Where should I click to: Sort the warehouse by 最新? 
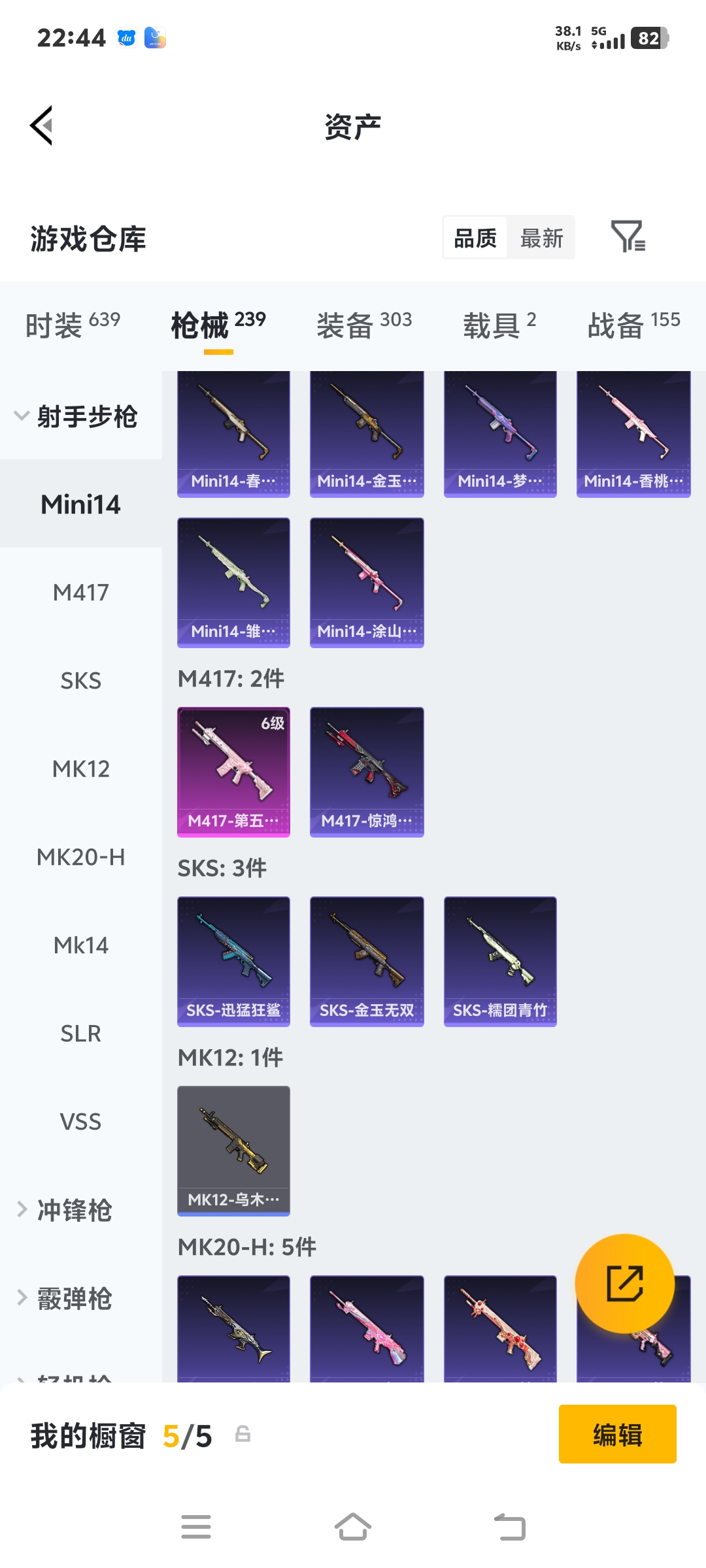pyautogui.click(x=541, y=238)
